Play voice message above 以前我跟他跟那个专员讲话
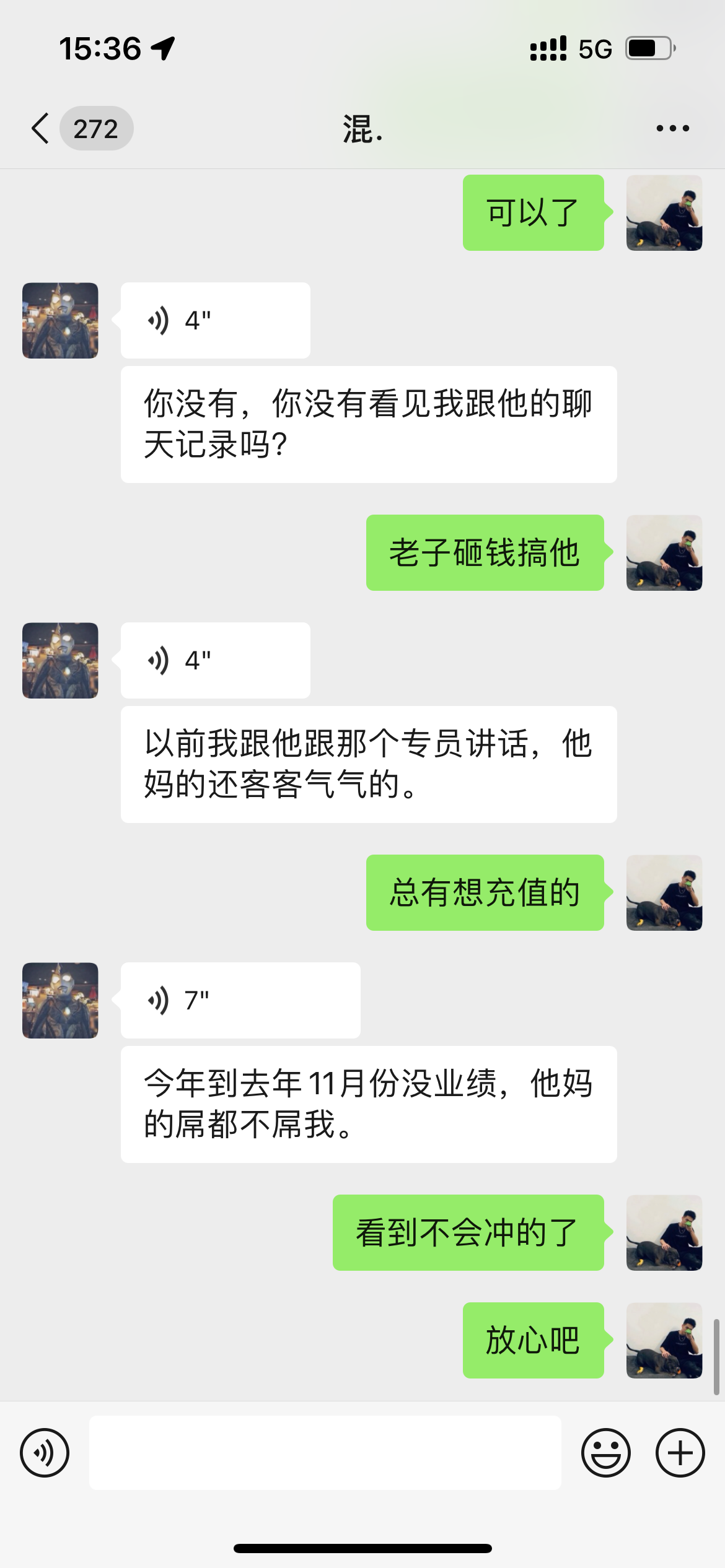This screenshot has width=725, height=1568. tap(214, 660)
